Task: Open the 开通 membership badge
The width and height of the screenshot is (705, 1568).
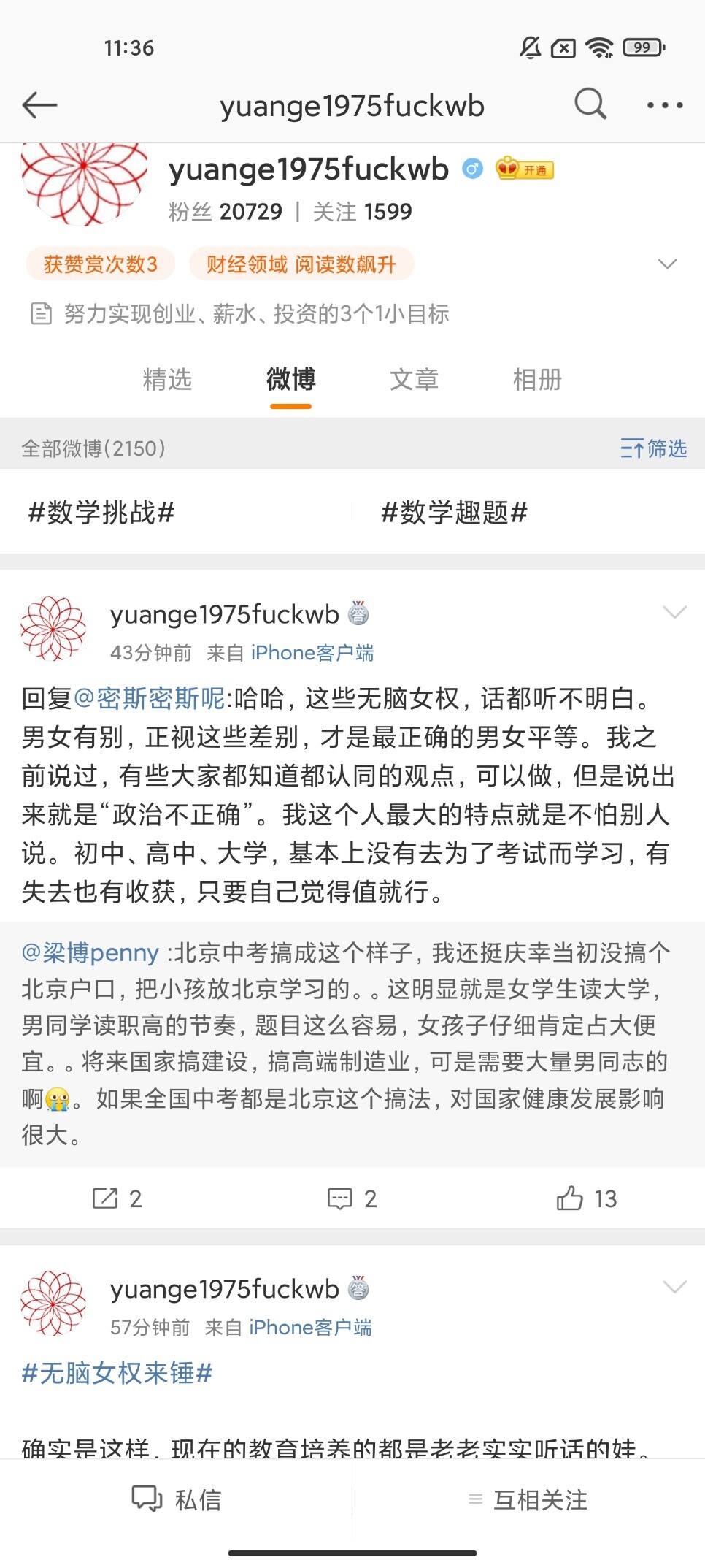Action: click(x=525, y=169)
